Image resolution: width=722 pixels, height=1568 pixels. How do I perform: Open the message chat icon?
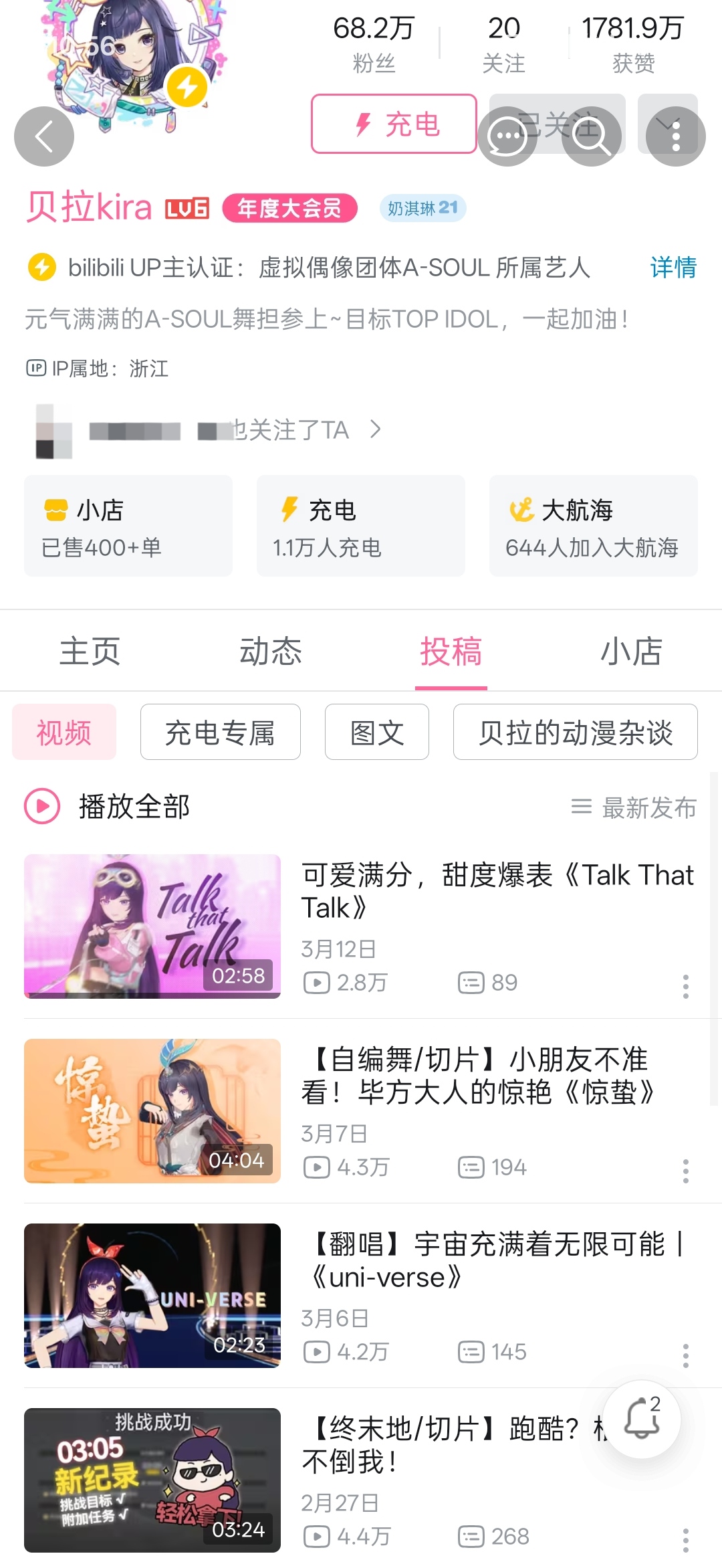click(507, 136)
